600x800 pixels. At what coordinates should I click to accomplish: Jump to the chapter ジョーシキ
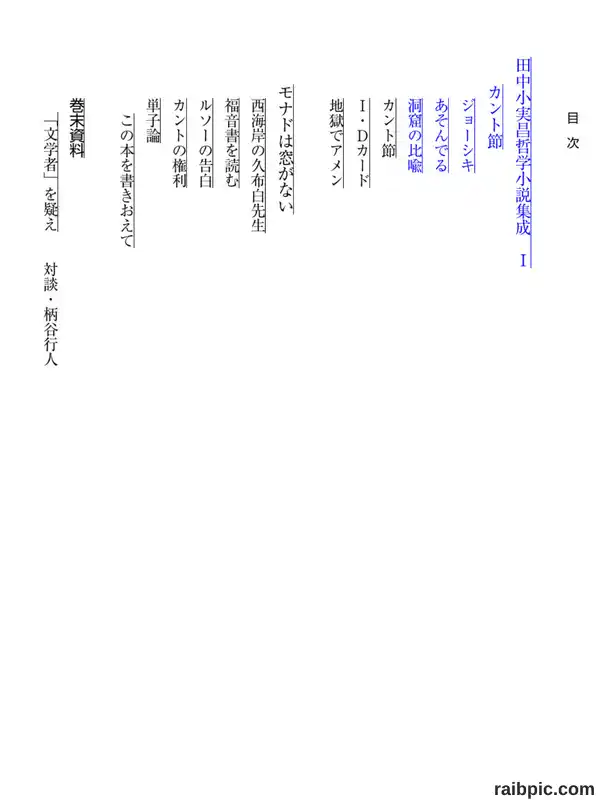(x=468, y=135)
